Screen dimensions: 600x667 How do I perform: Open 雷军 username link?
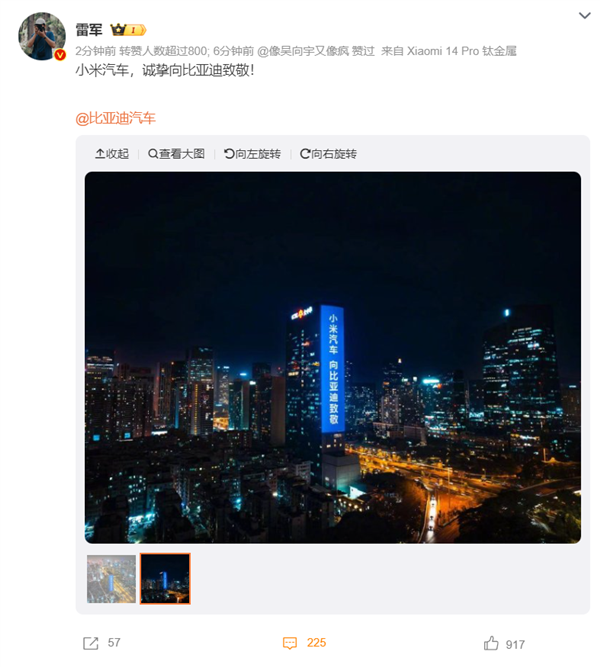[x=89, y=30]
